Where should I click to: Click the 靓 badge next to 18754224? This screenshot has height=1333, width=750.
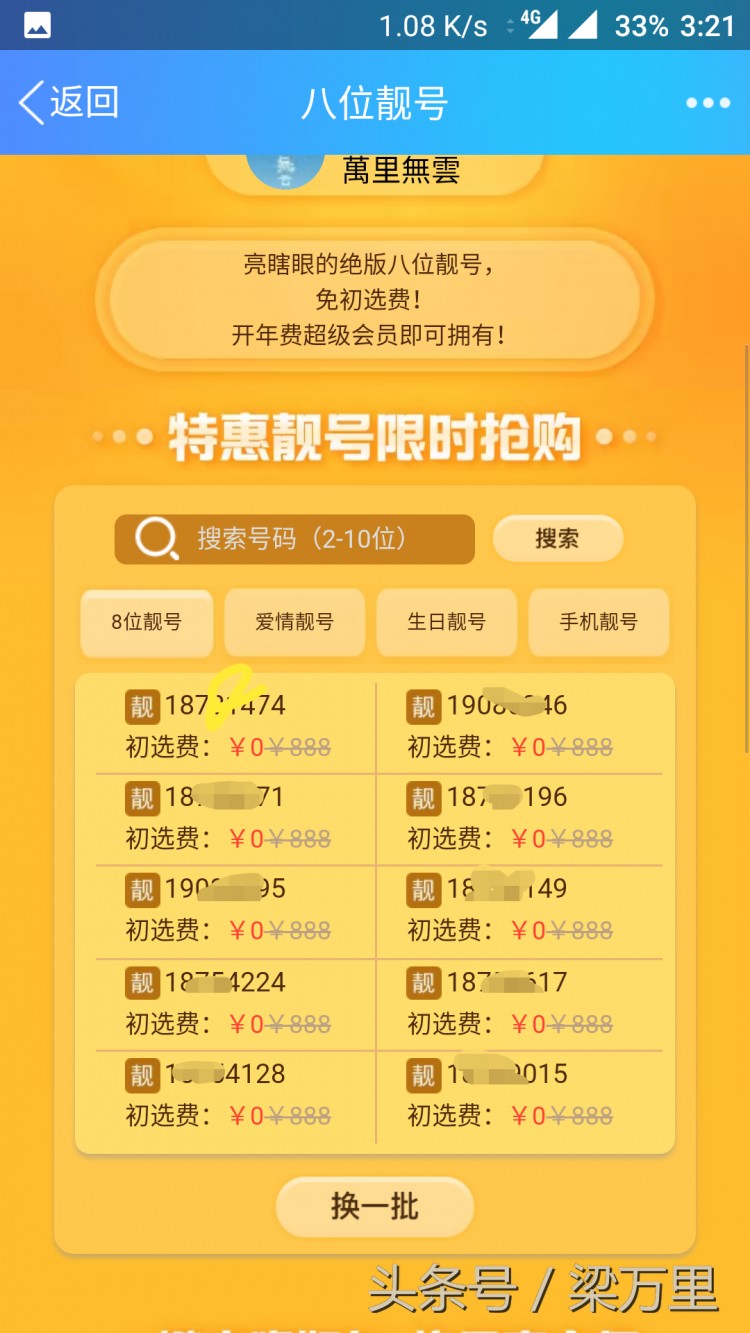click(x=141, y=982)
